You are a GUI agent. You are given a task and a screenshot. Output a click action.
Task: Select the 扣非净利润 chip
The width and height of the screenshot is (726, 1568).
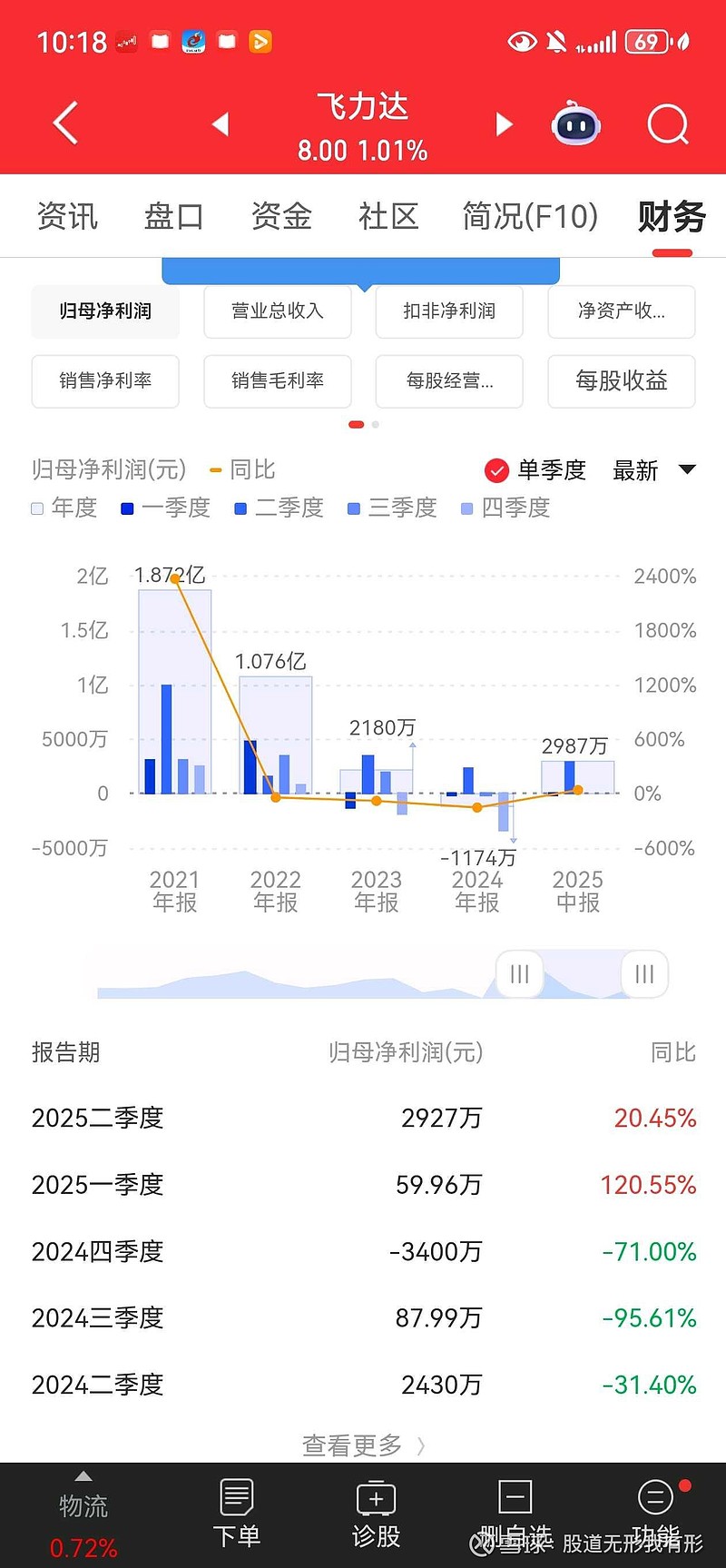(x=449, y=311)
